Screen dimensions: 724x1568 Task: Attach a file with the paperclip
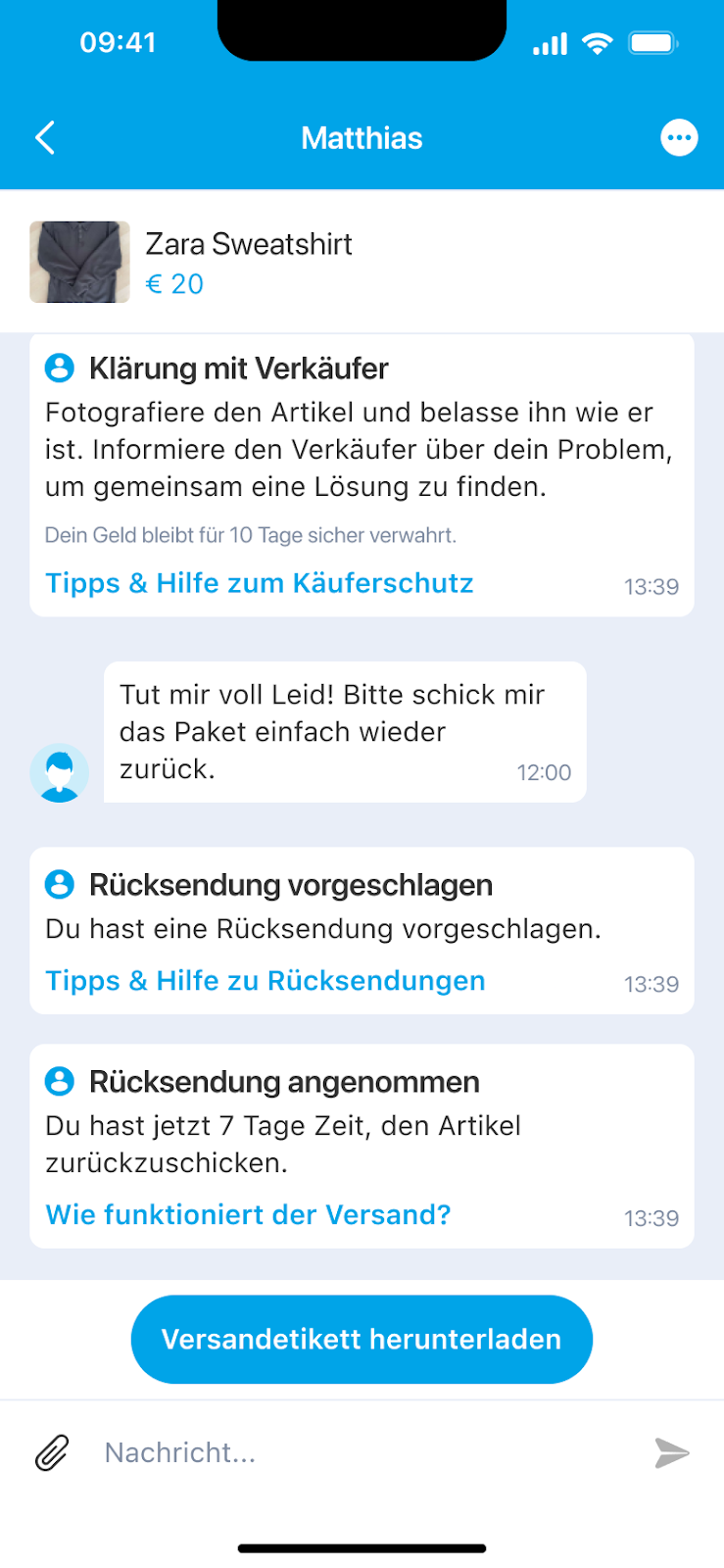(x=53, y=1452)
